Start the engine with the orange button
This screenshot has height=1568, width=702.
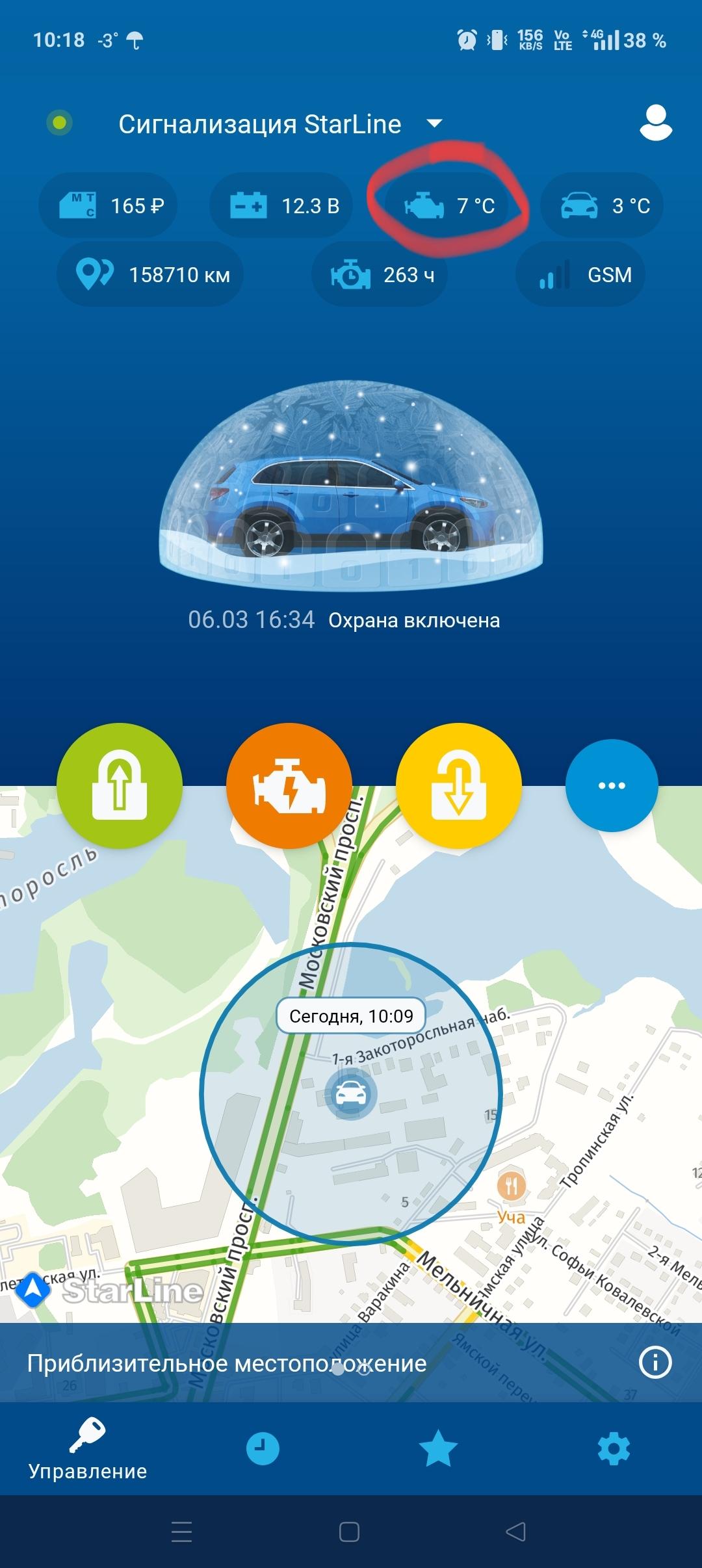[x=289, y=785]
